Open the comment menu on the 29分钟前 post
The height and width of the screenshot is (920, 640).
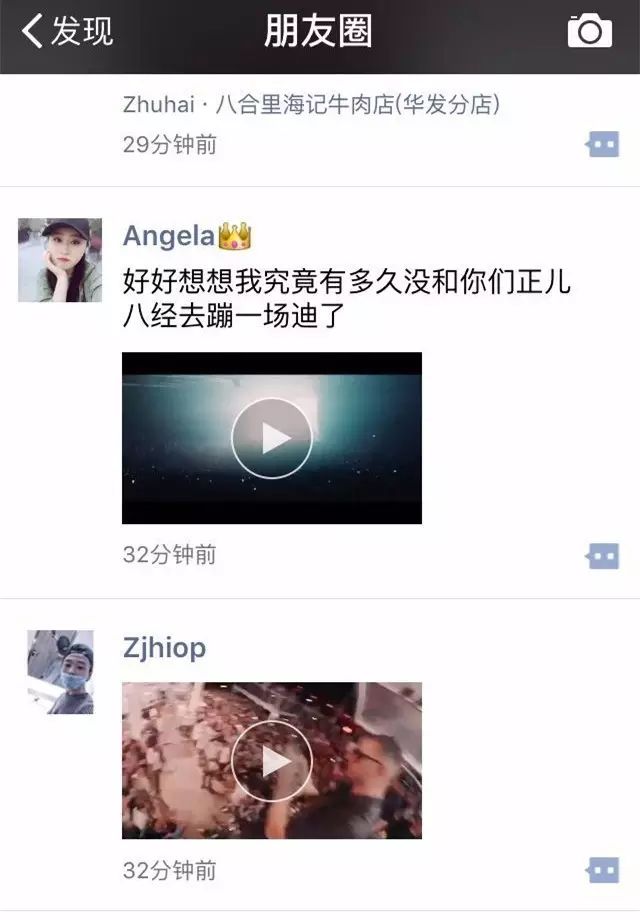coord(602,145)
